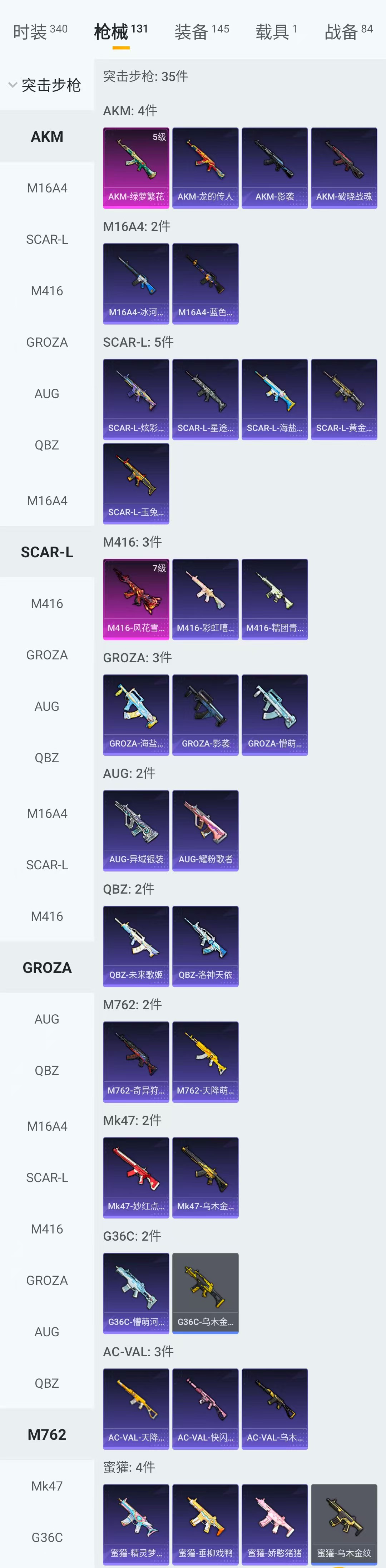Select the 战备 tab
The image size is (386, 1568).
point(348,31)
